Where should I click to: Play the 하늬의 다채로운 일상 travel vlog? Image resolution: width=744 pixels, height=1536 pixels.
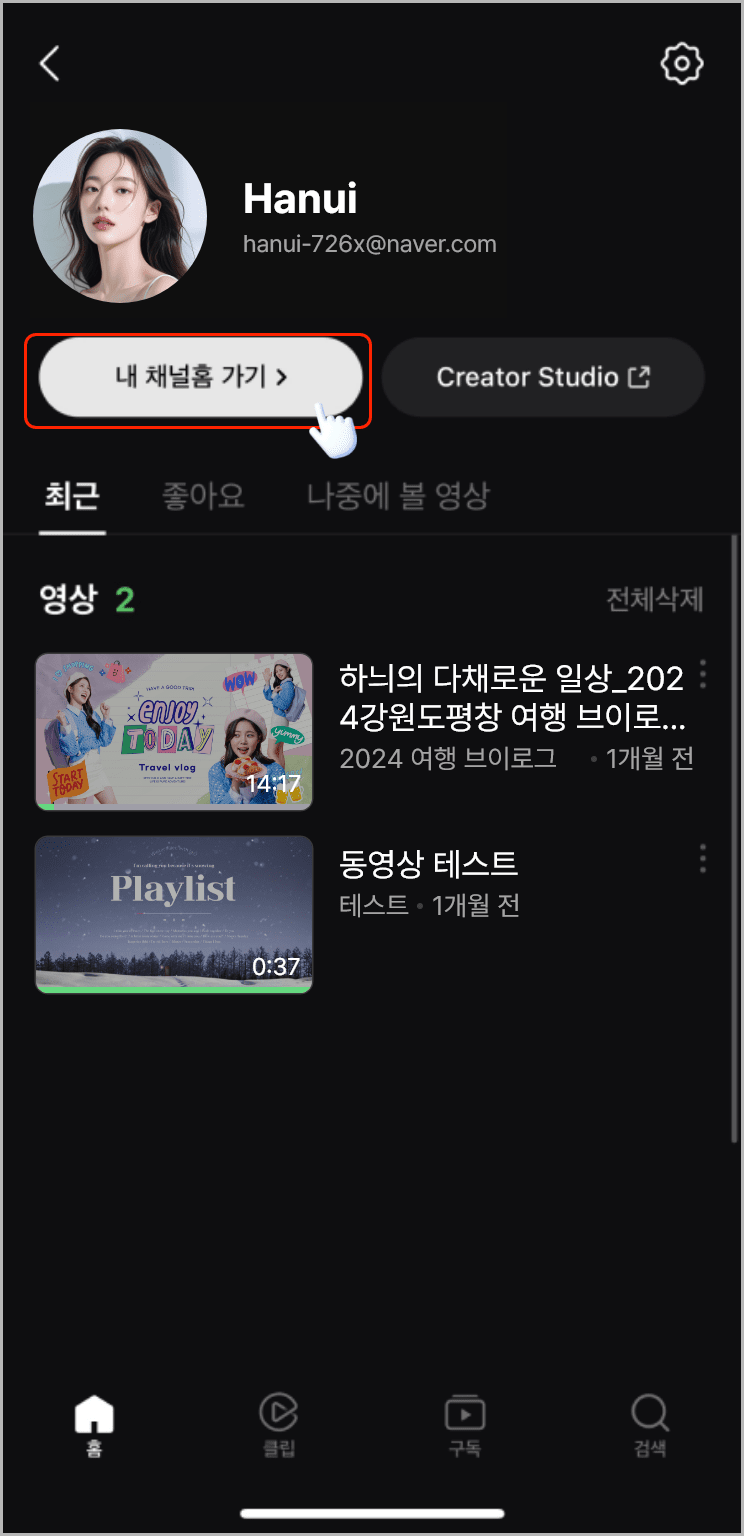pyautogui.click(x=174, y=732)
